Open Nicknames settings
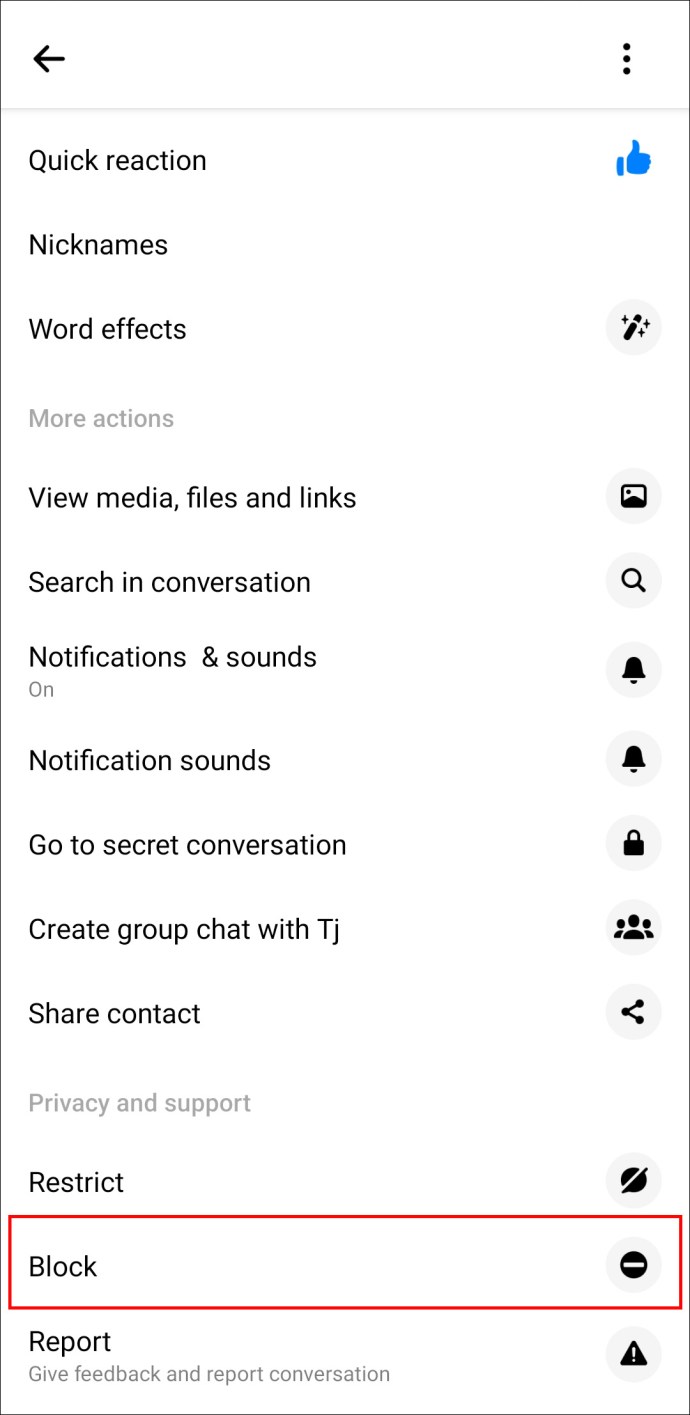 [x=345, y=245]
